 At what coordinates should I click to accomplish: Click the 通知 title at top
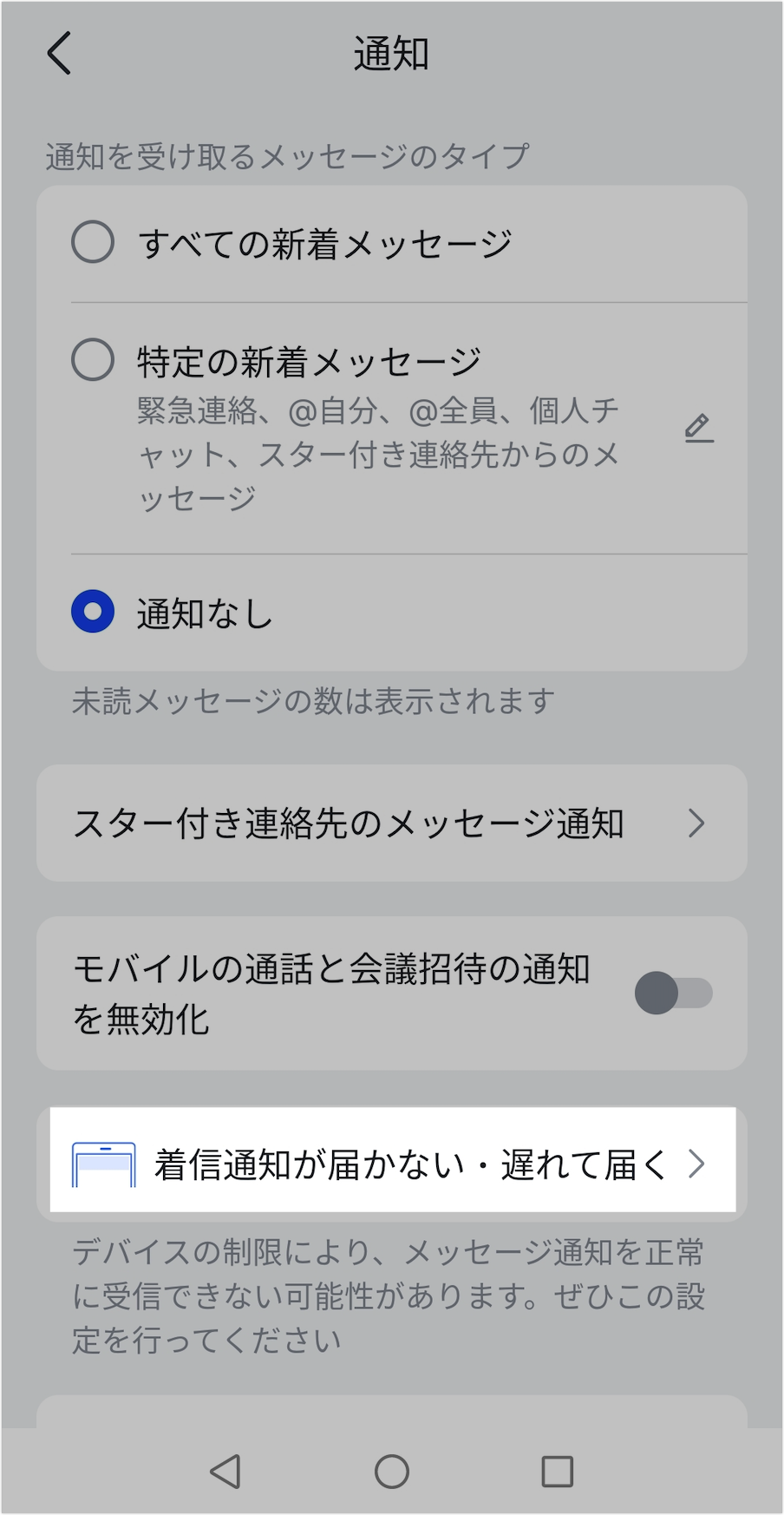[392, 53]
